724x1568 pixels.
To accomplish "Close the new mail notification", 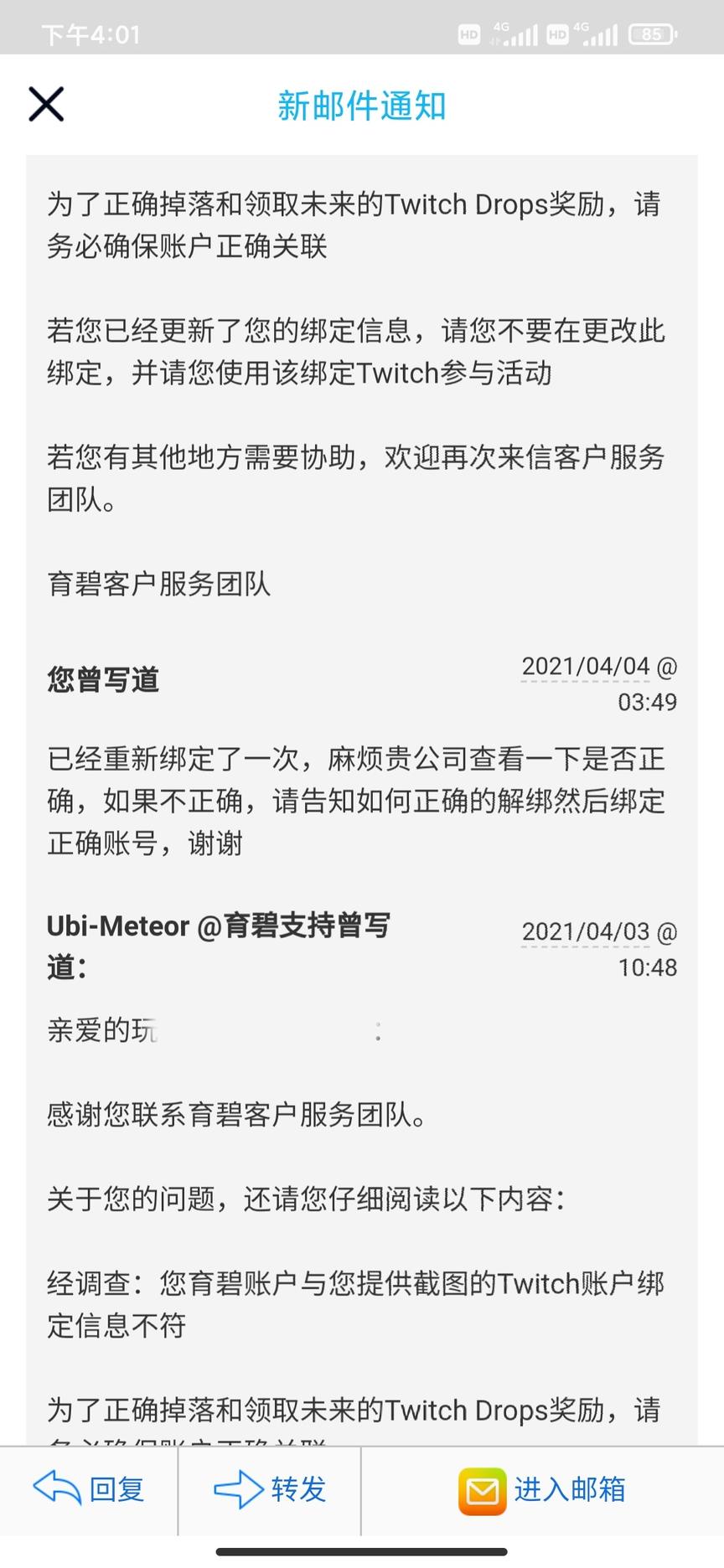I will 46,105.
